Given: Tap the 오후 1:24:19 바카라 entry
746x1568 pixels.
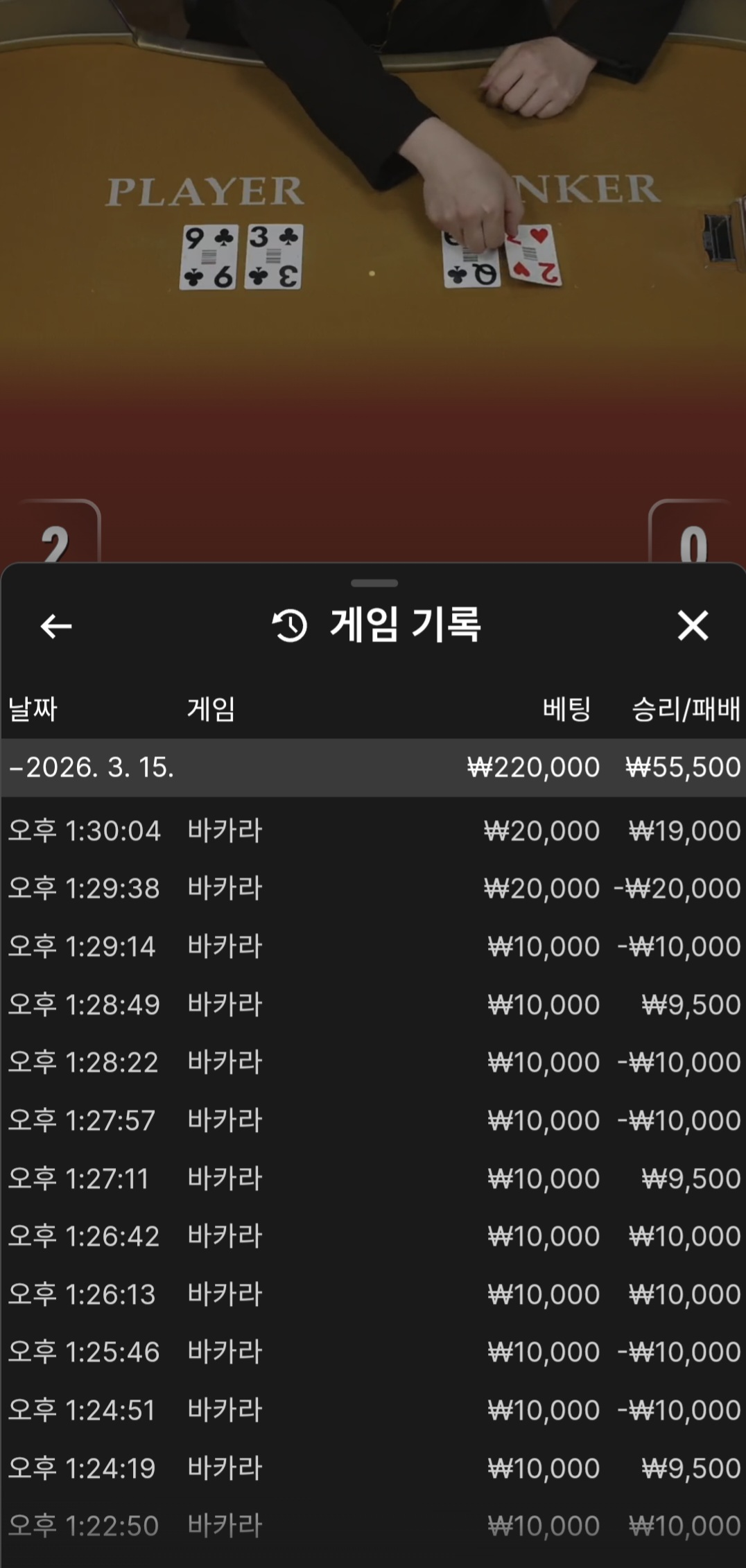Looking at the screenshot, I should 373,1468.
